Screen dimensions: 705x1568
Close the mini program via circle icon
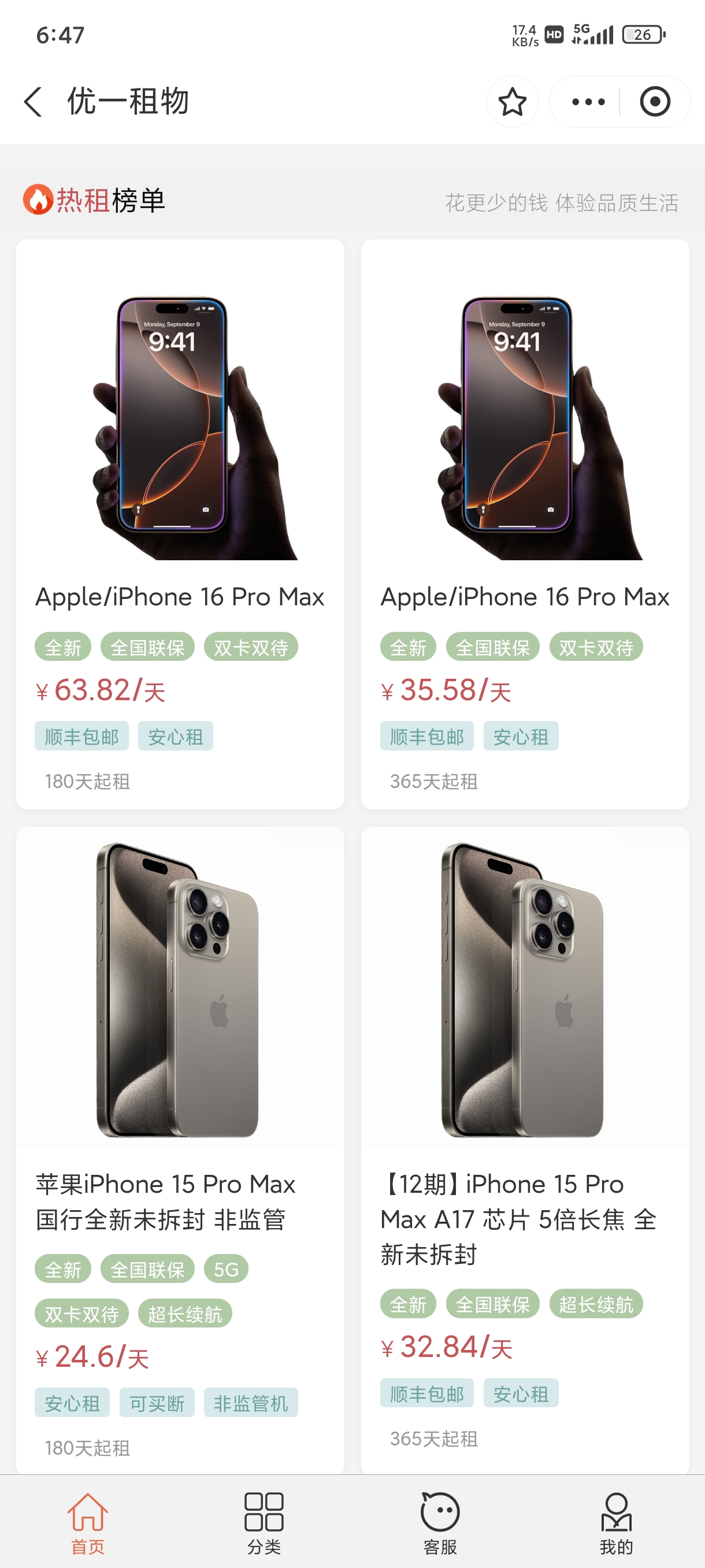(655, 102)
